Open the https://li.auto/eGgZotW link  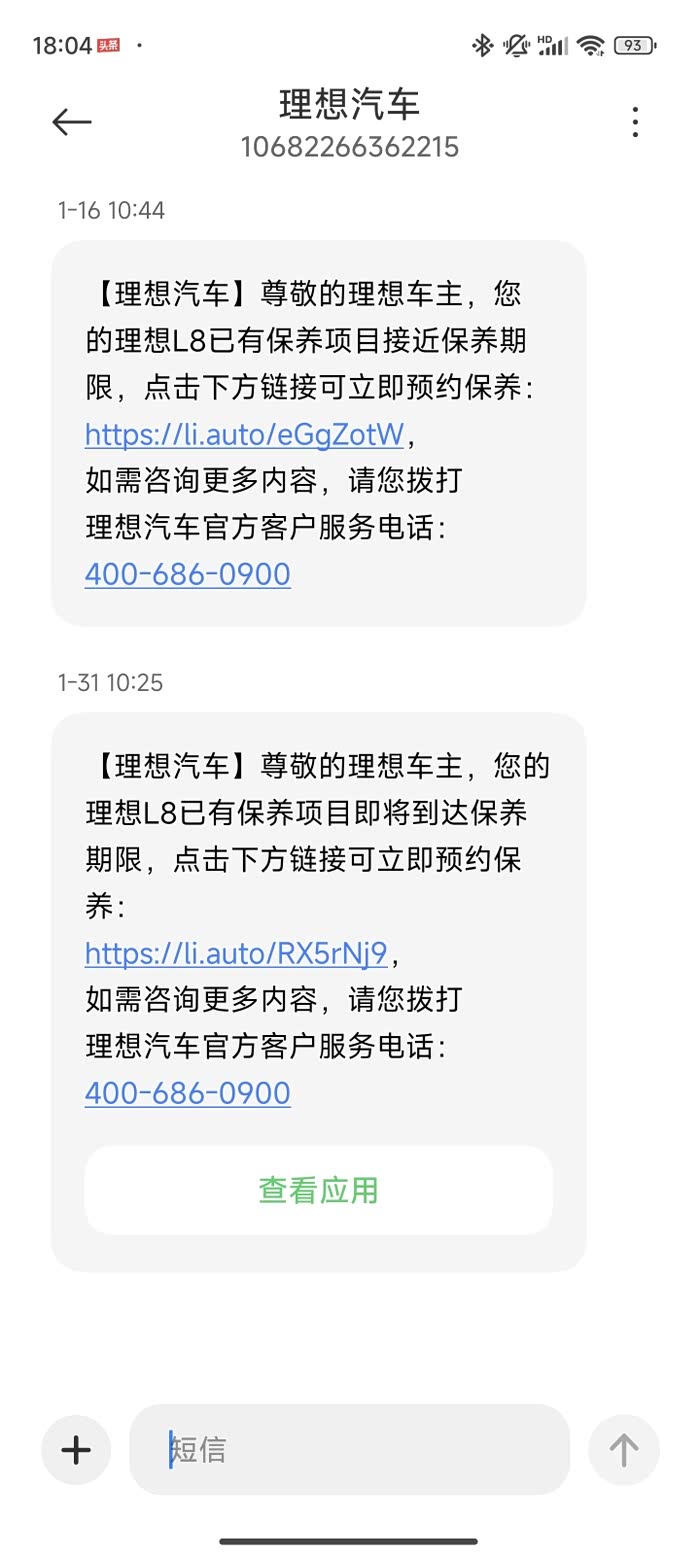[244, 435]
